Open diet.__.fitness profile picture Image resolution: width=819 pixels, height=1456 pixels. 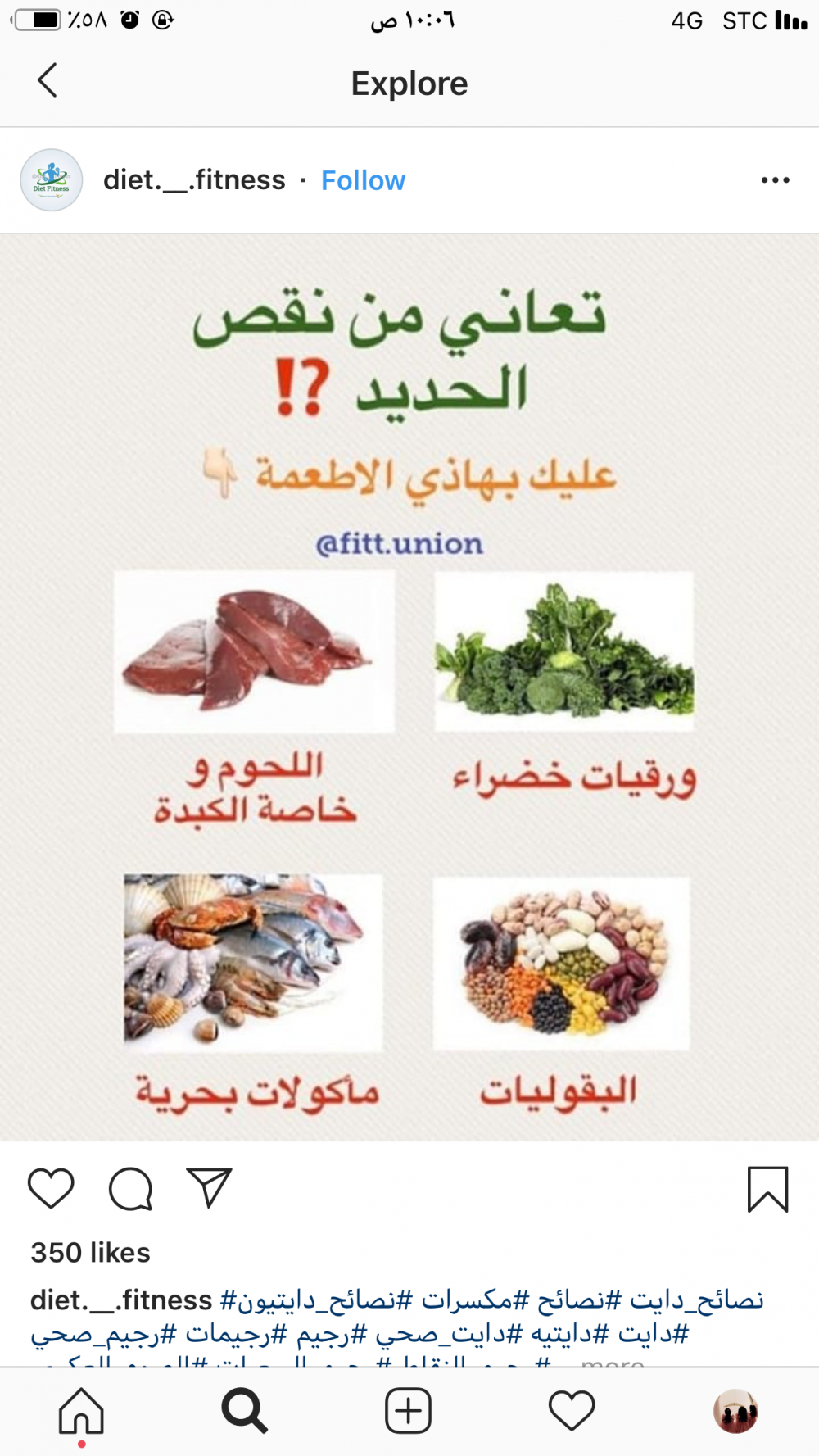52,180
